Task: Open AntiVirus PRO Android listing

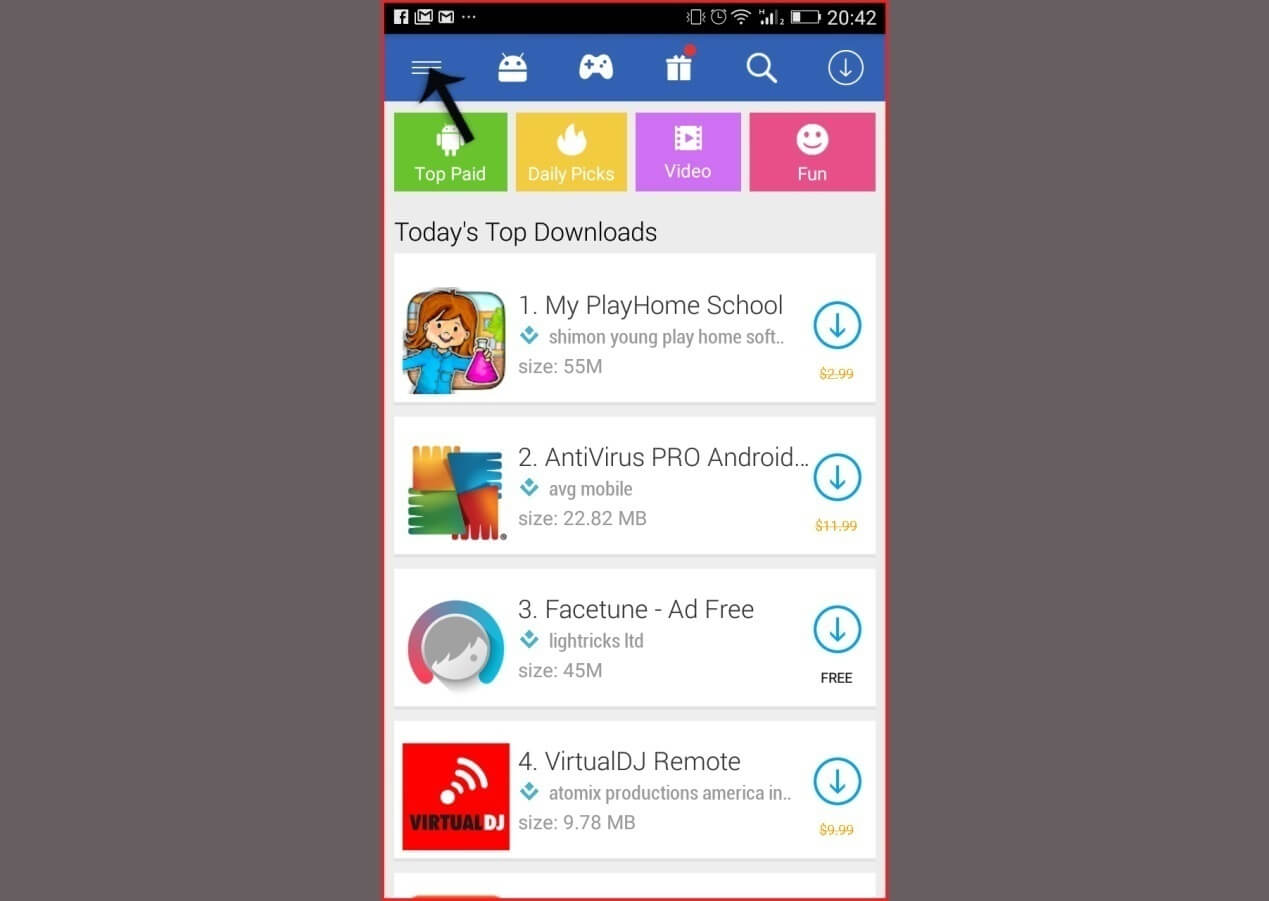Action: click(662, 458)
